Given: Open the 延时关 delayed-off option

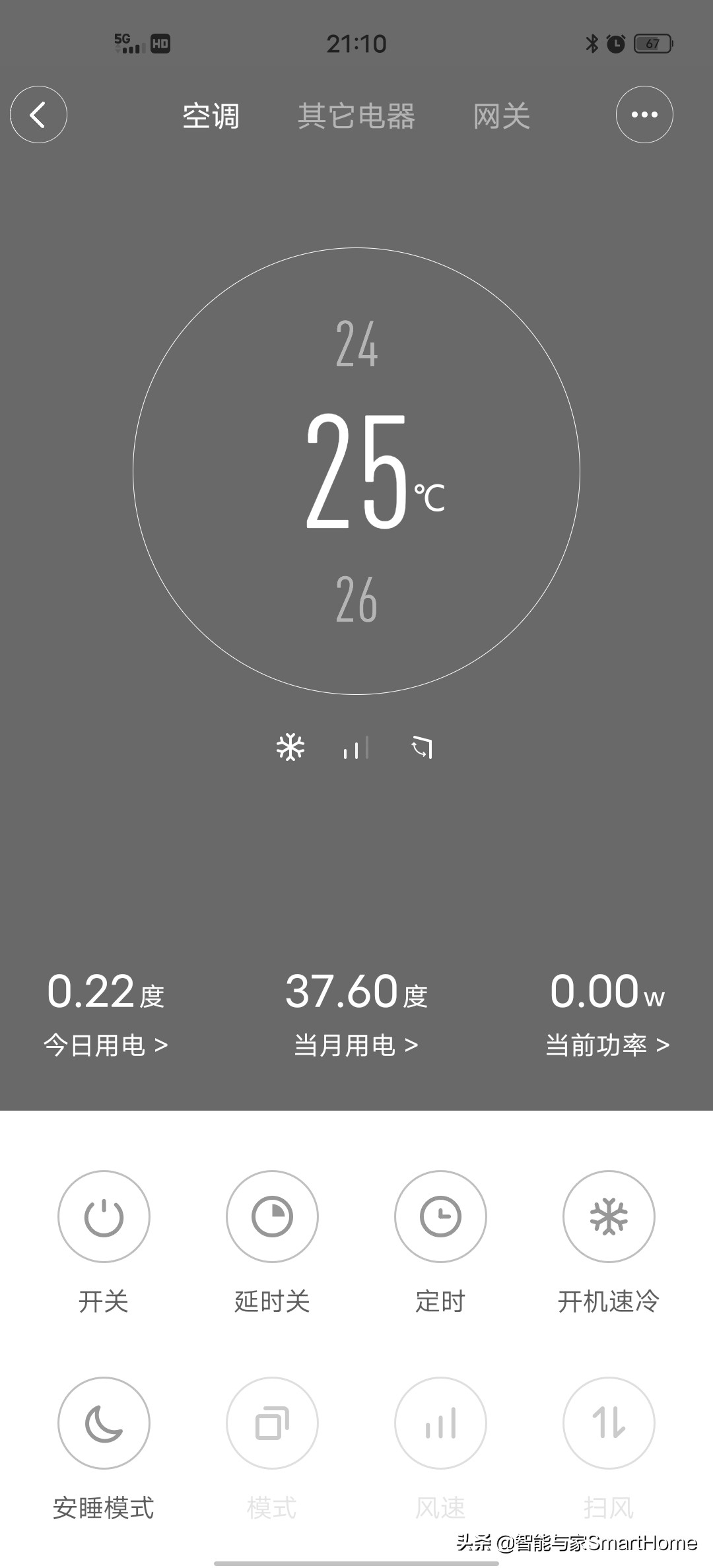Looking at the screenshot, I should coord(272,1216).
